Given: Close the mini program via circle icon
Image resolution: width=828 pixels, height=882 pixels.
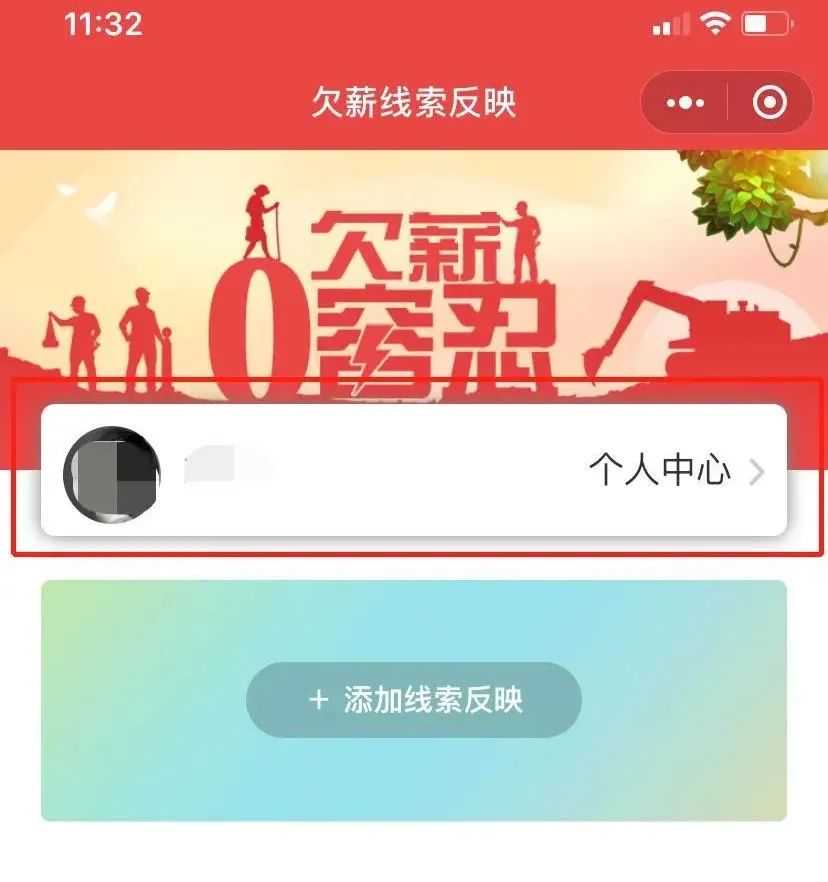Looking at the screenshot, I should (769, 102).
